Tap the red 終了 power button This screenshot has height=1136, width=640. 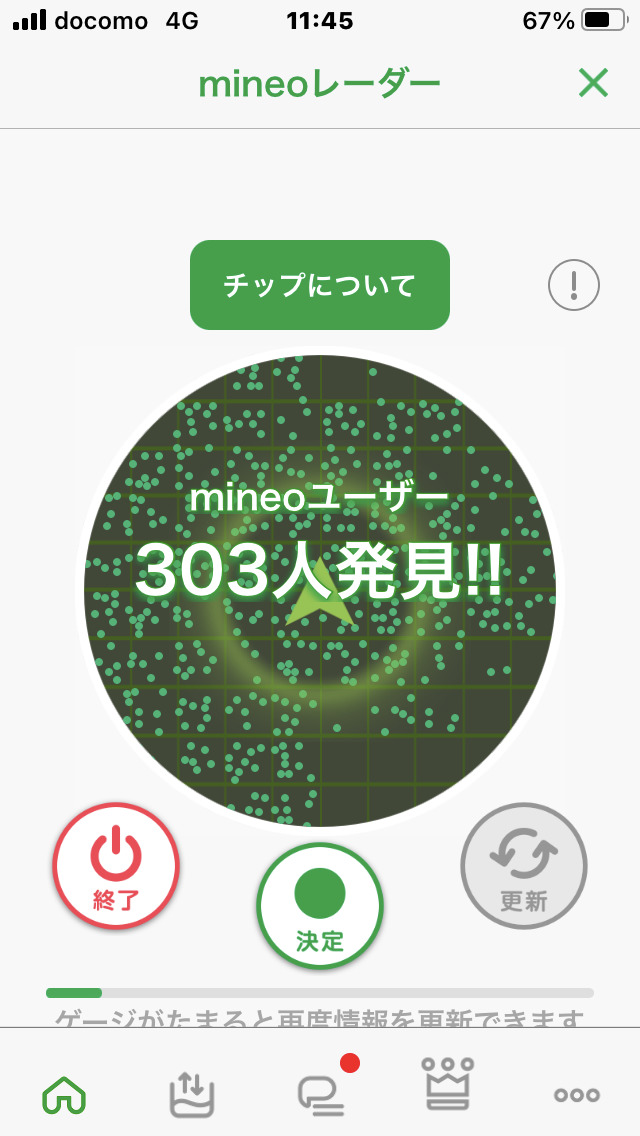pos(116,866)
